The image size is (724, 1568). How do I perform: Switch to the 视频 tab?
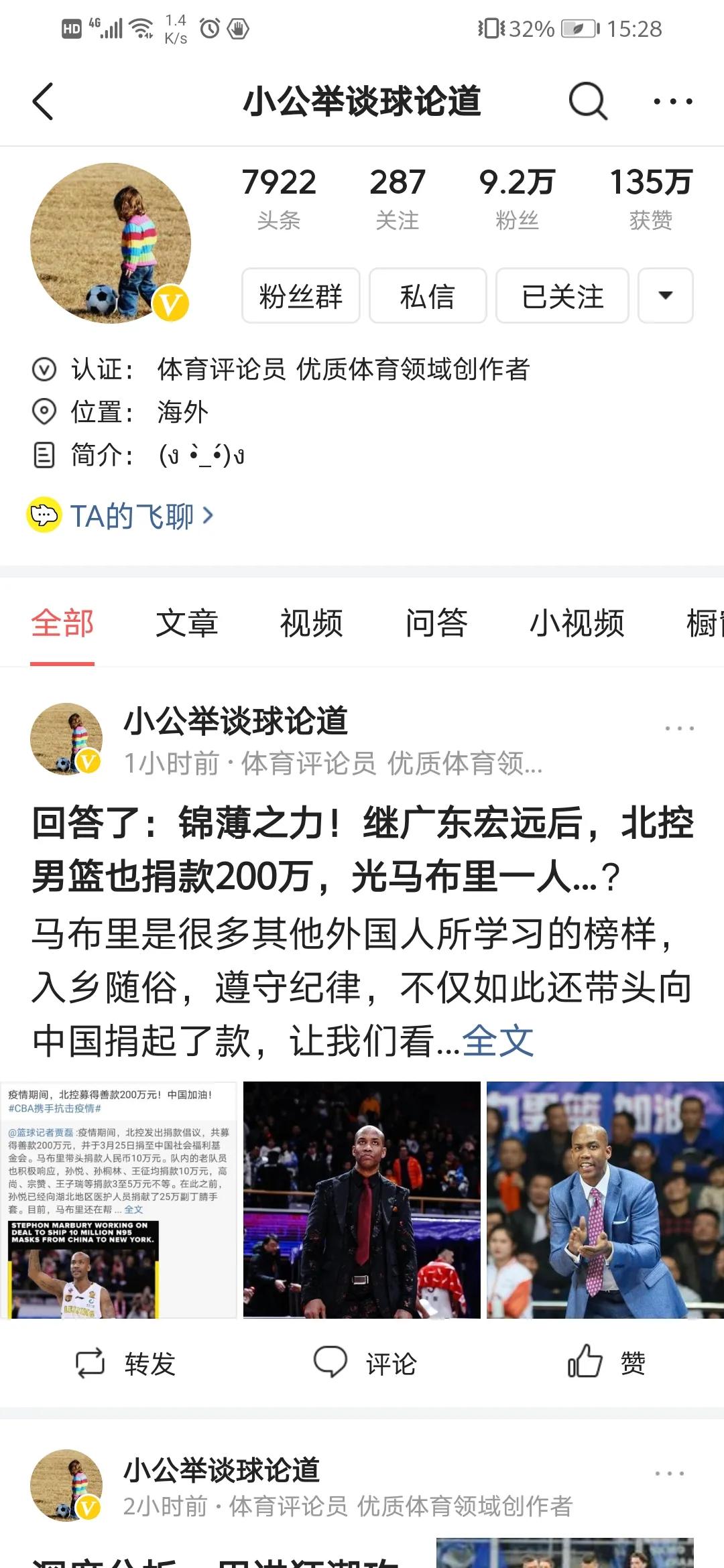[x=312, y=623]
